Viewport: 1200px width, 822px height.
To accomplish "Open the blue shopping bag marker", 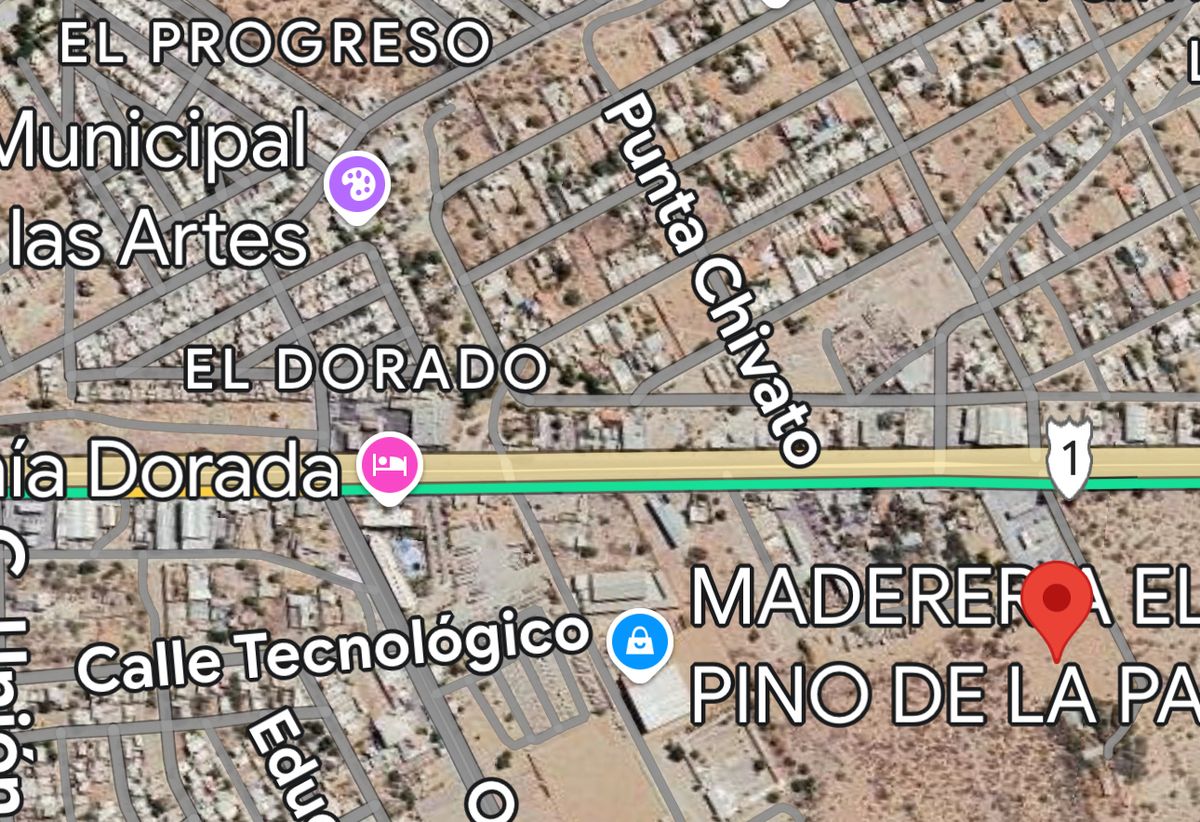I will (639, 641).
